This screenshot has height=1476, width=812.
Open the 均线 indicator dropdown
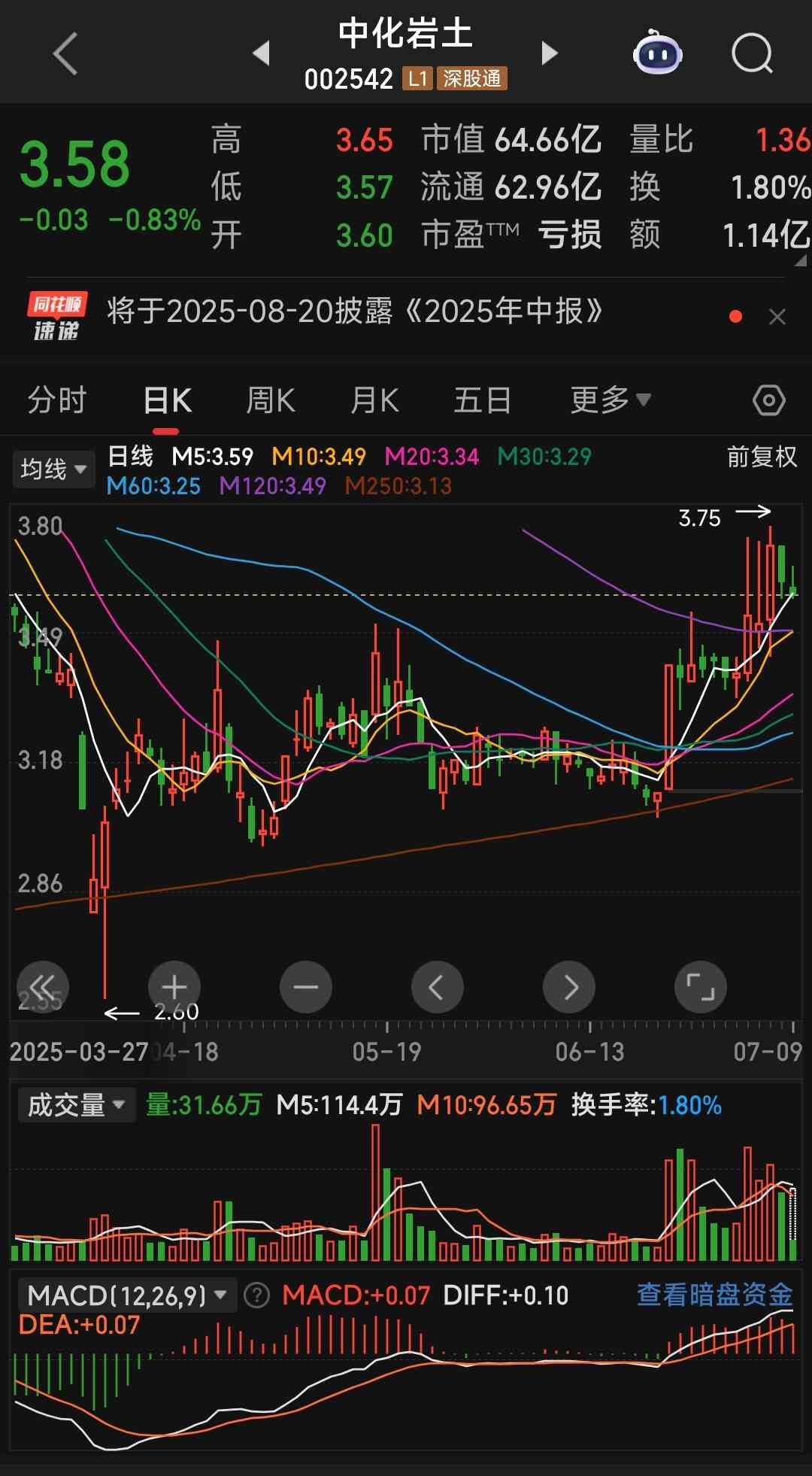53,469
